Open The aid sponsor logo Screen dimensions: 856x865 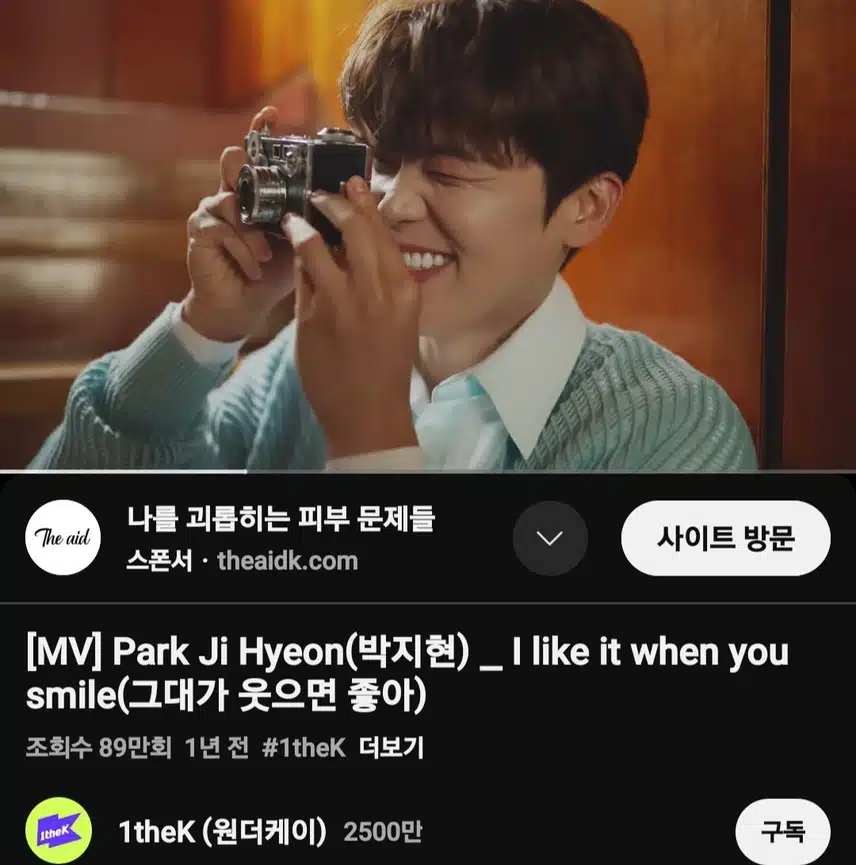pyautogui.click(x=63, y=538)
